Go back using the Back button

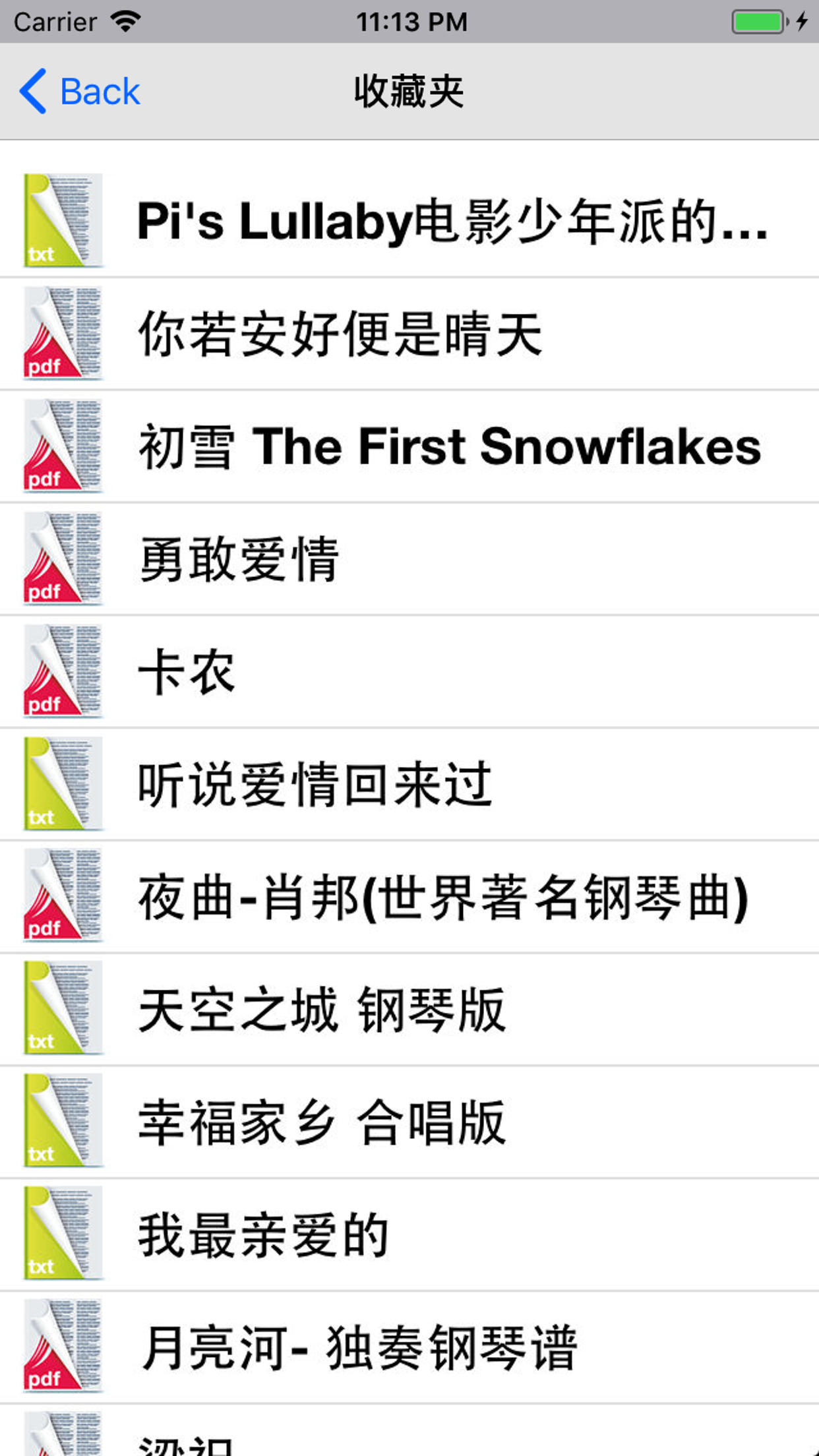coord(80,91)
